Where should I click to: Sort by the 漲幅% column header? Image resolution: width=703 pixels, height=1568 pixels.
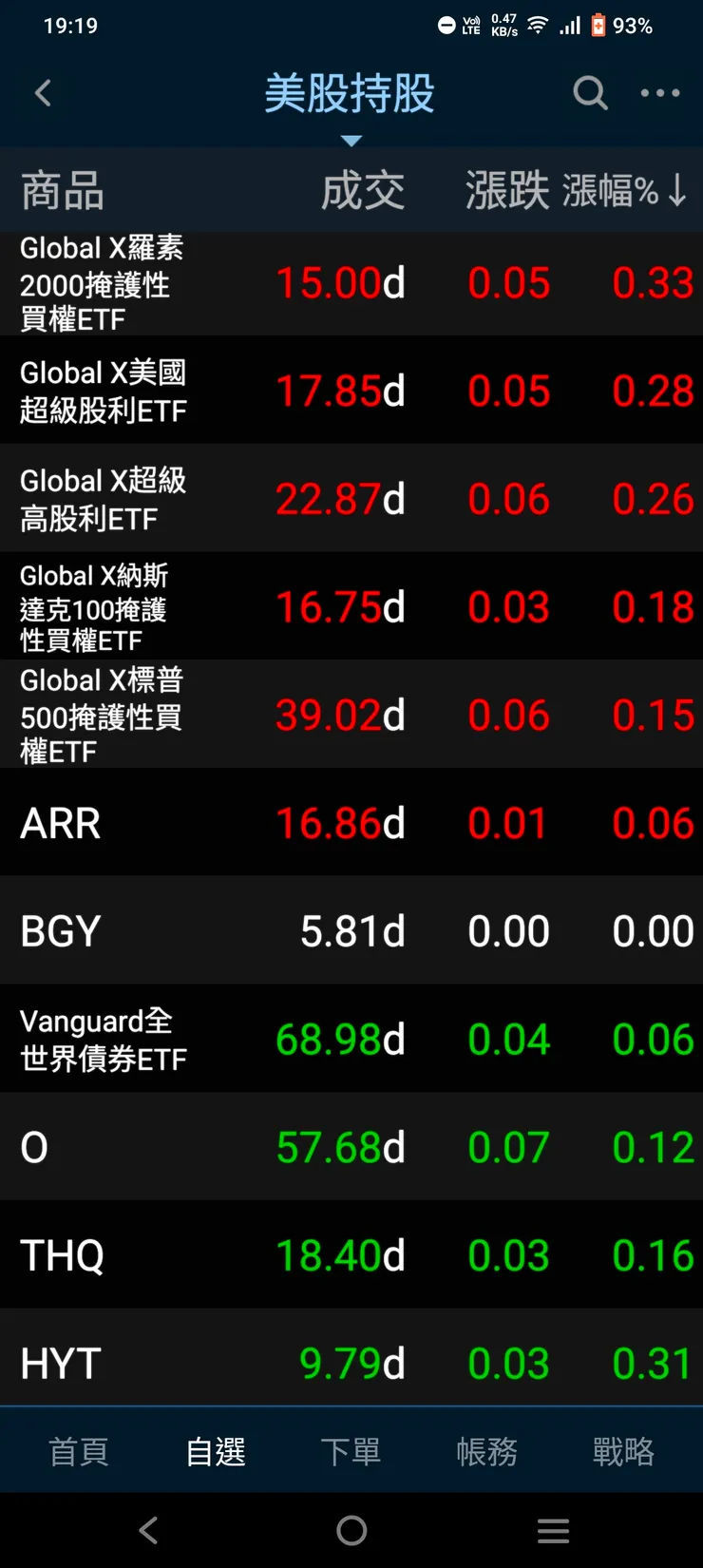click(623, 191)
